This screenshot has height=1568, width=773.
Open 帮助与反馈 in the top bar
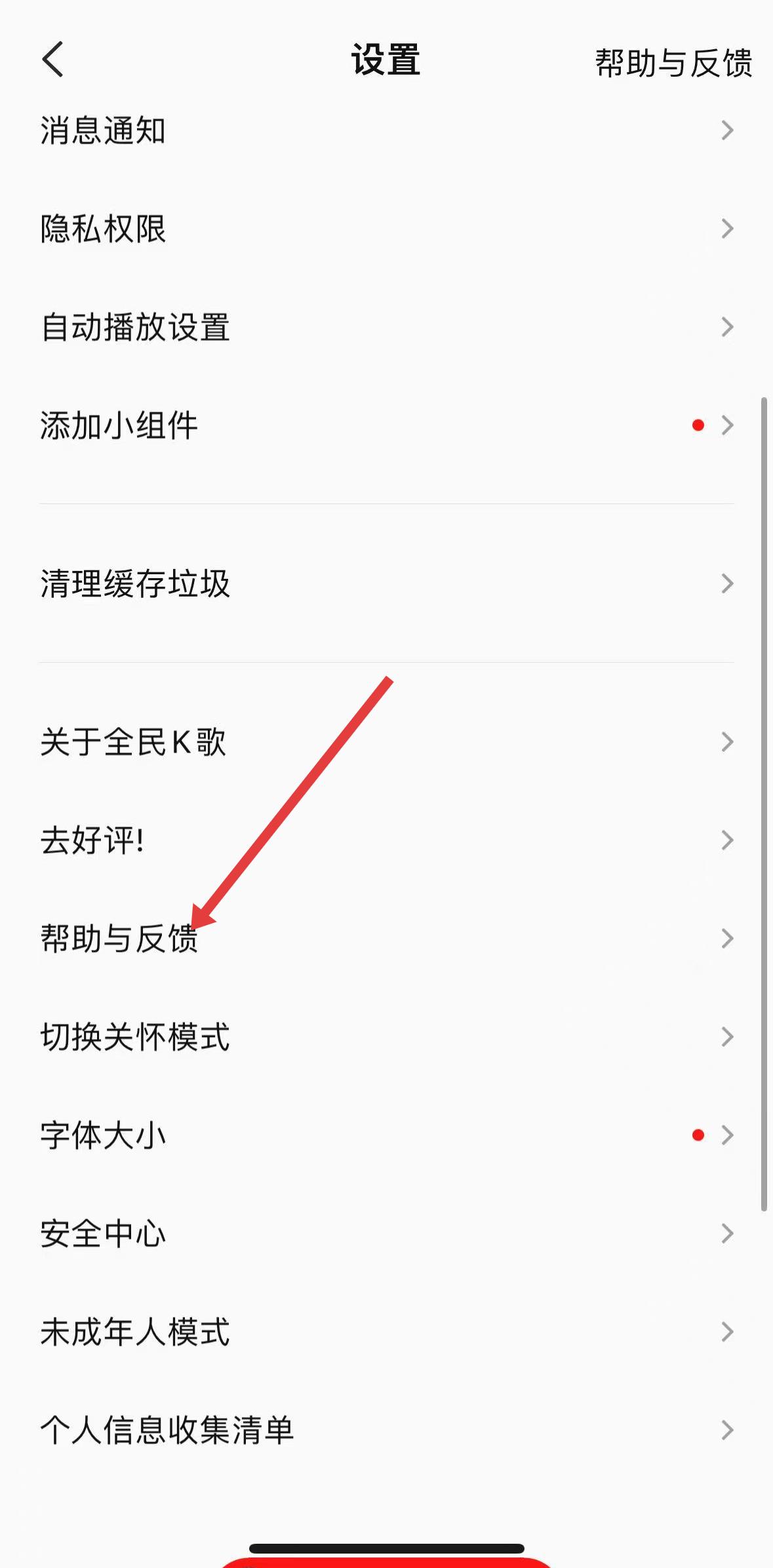click(673, 63)
